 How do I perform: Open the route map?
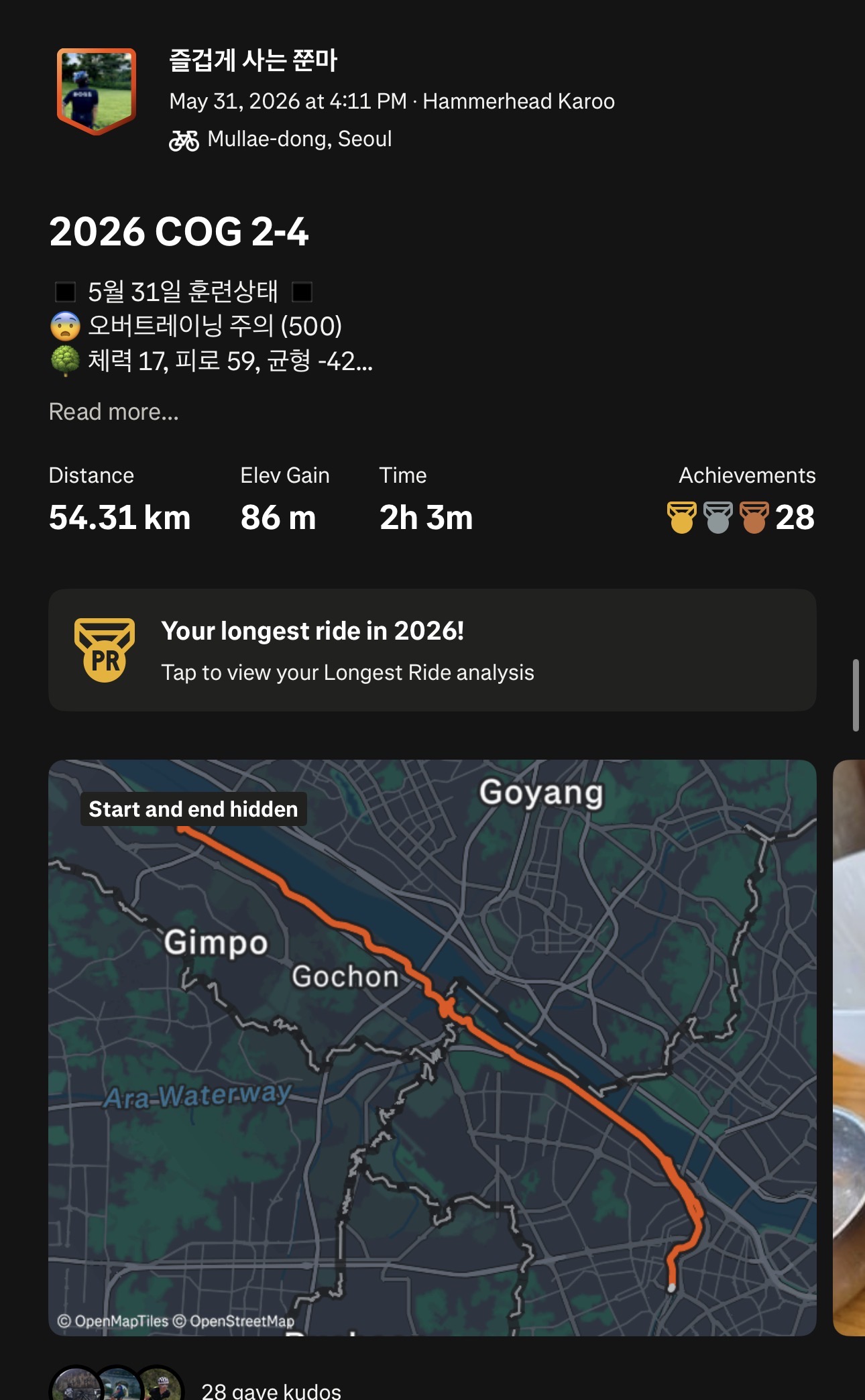432,1047
